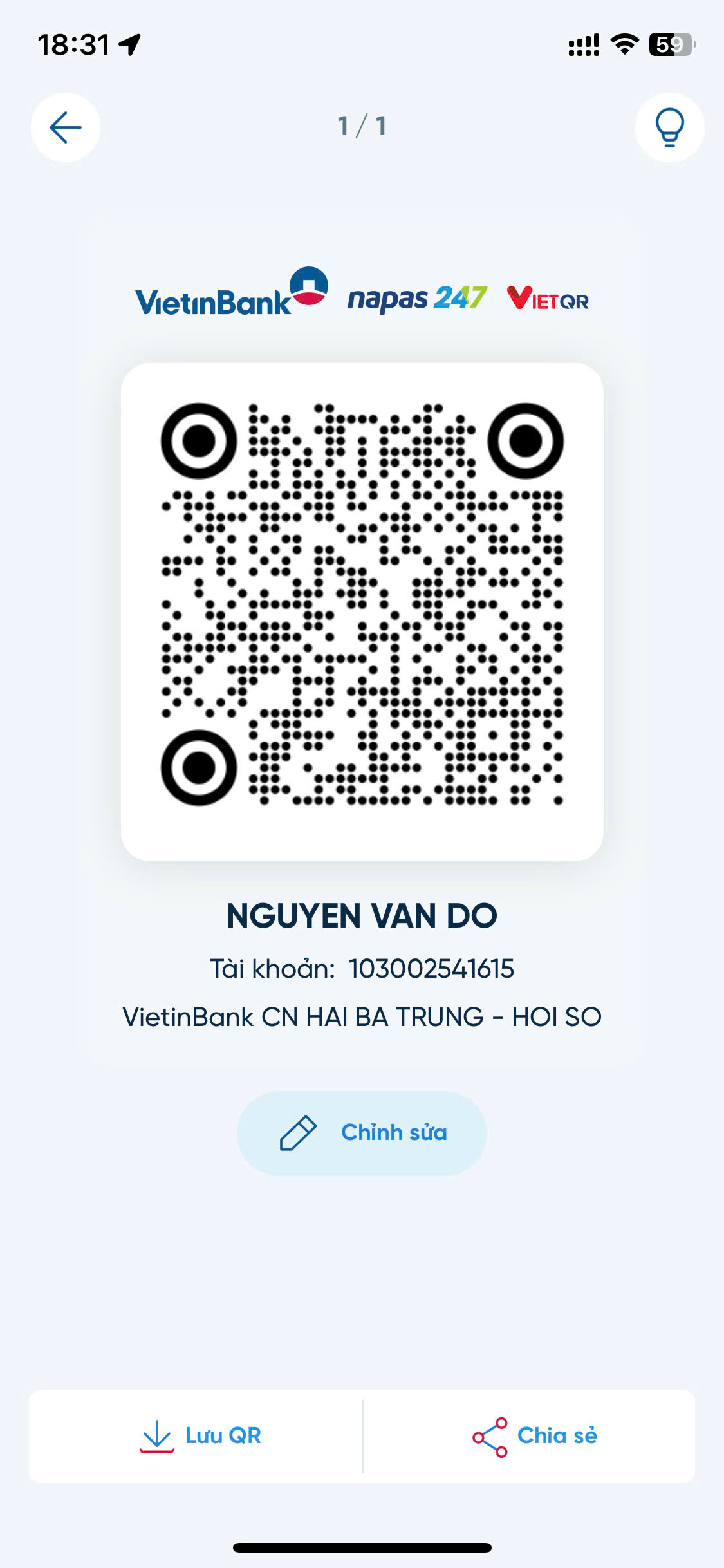Go back with the arrow button
The width and height of the screenshot is (724, 1568).
[x=66, y=127]
